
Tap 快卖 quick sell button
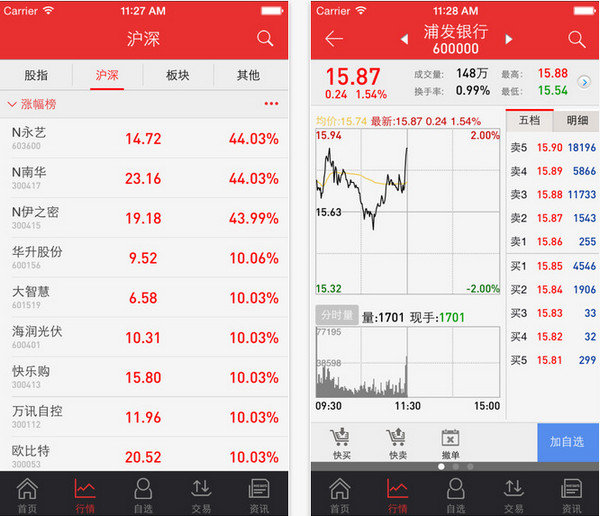coord(398,443)
